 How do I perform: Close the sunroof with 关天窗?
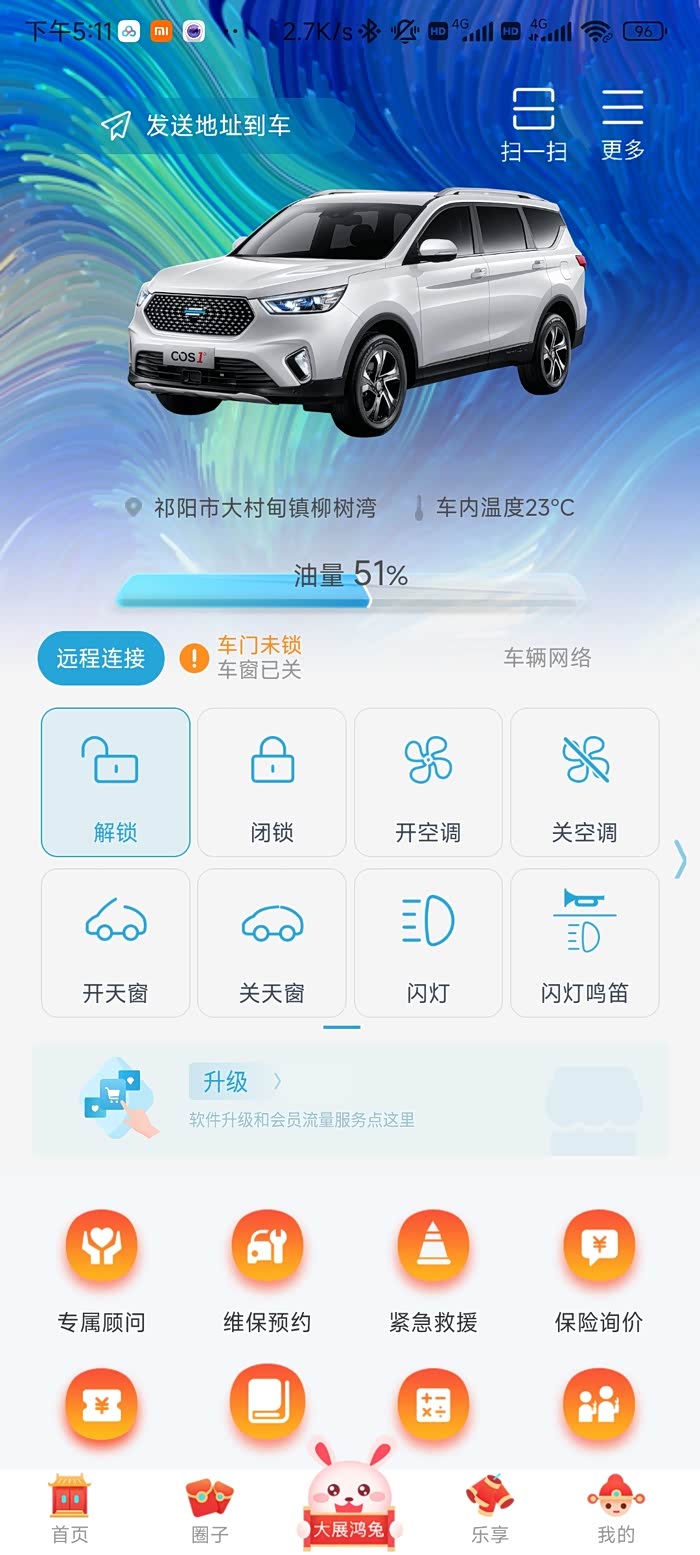tap(272, 943)
